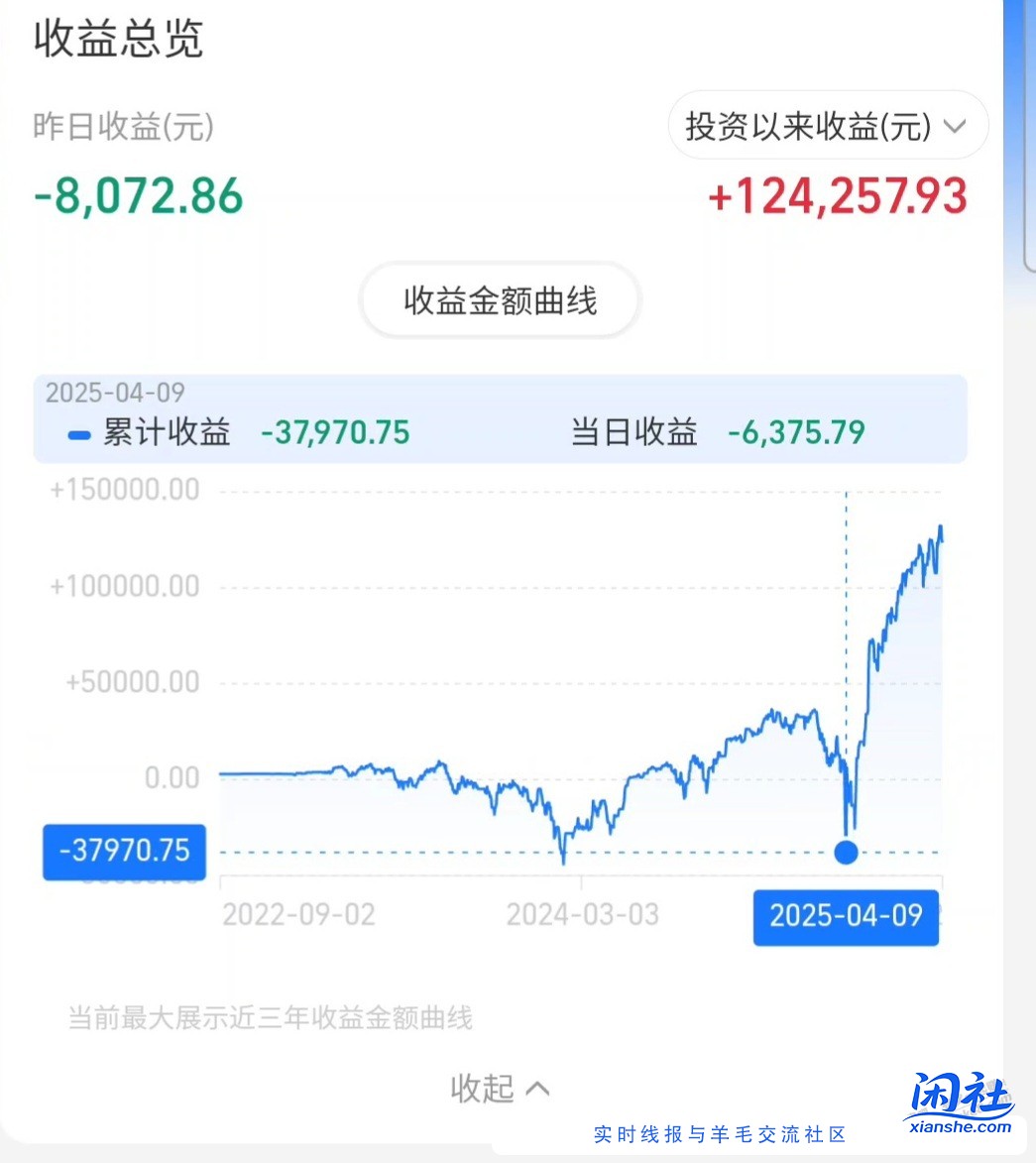This screenshot has height=1163, width=1036.
Task: Select the 2024-03-03 point on the timeline
Action: click(583, 914)
